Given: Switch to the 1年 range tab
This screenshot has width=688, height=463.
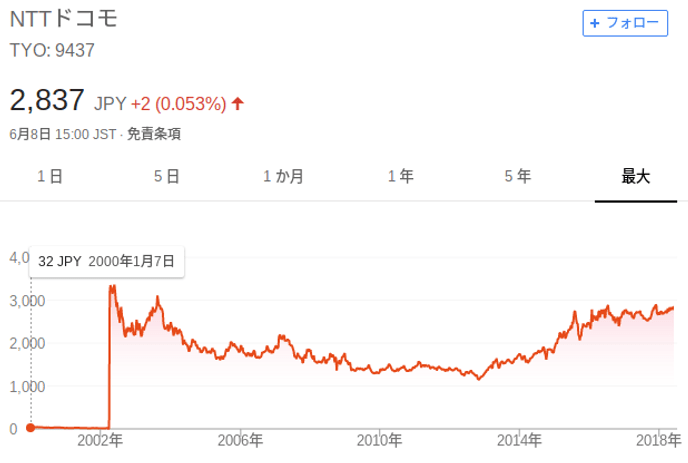Looking at the screenshot, I should coord(401,176).
